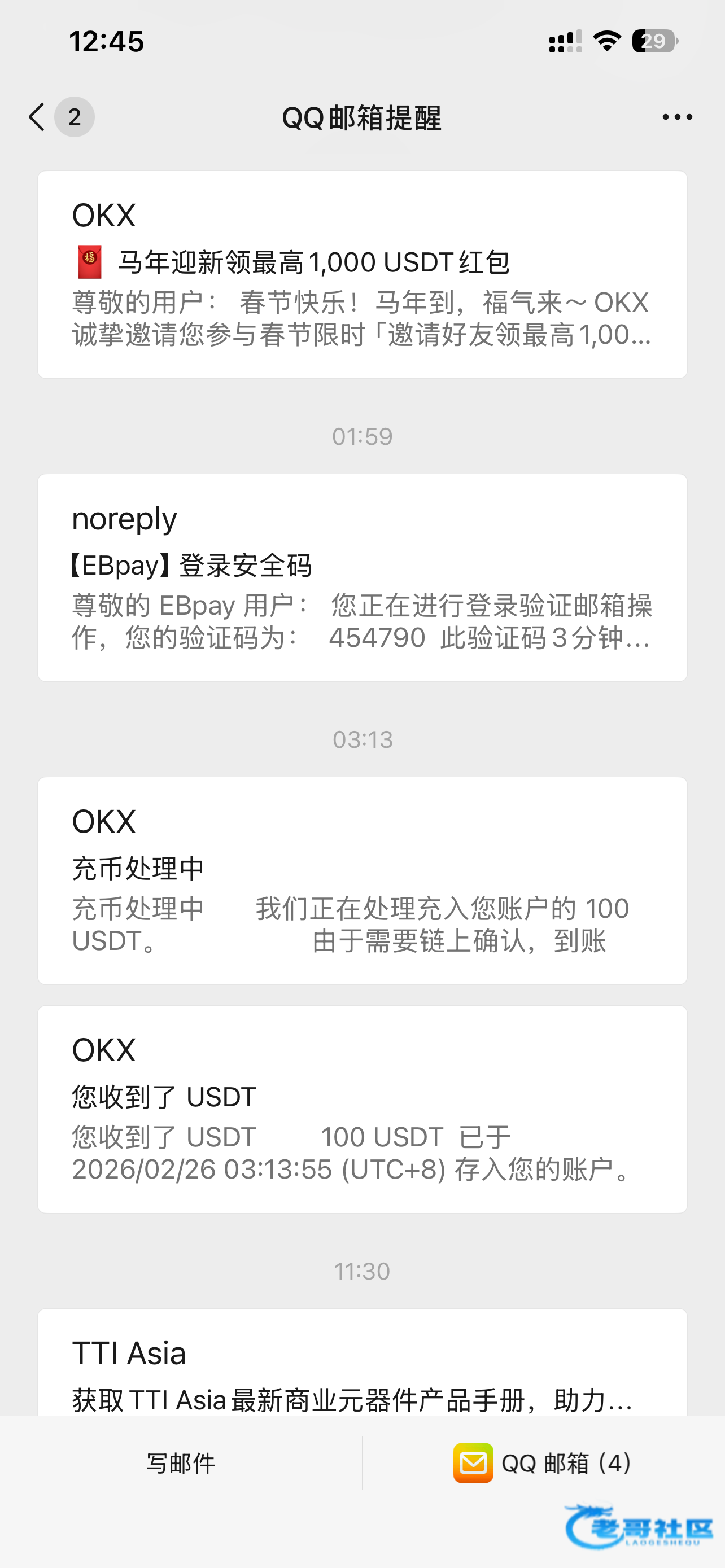Open OKX 您收到了 USDT email
Viewport: 725px width, 1568px height.
(x=362, y=1109)
